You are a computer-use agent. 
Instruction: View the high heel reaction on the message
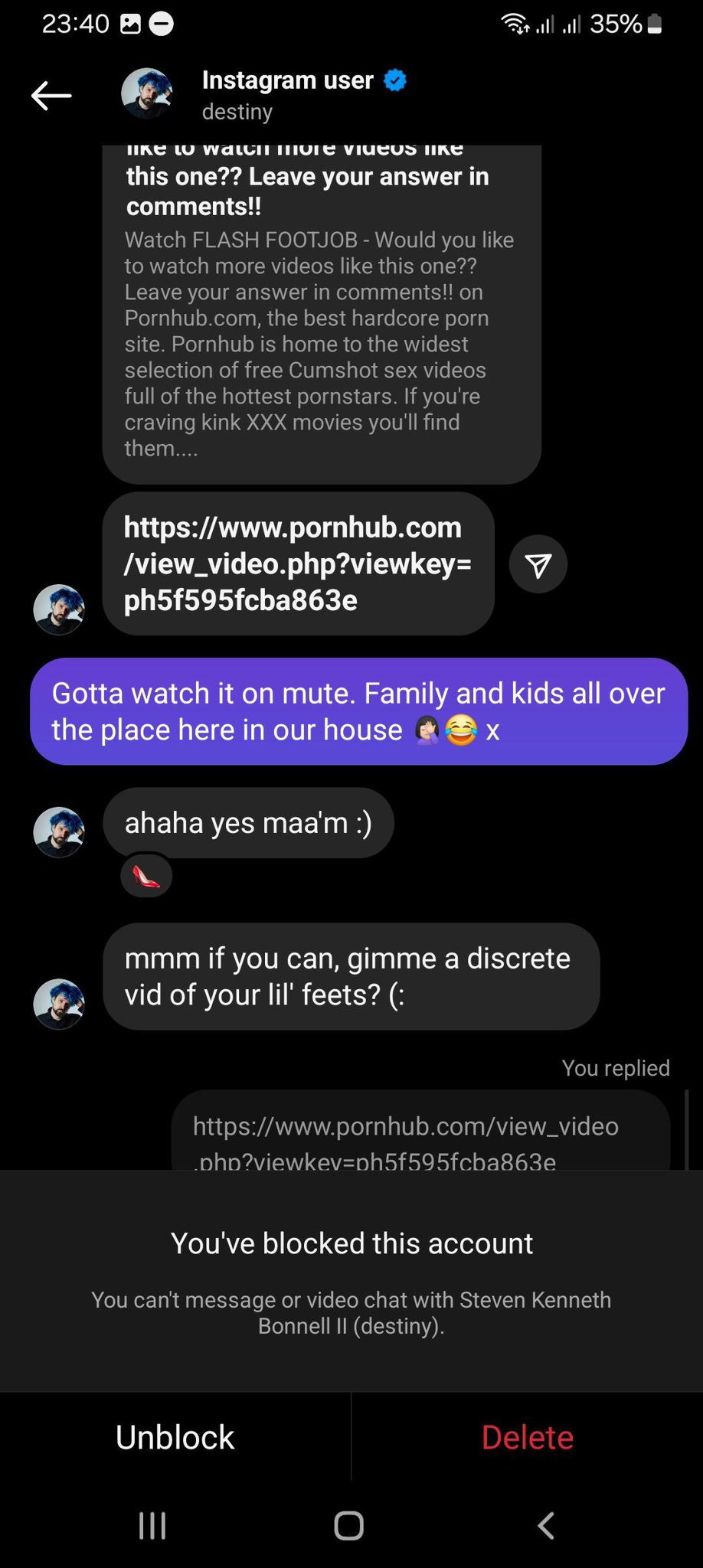[x=146, y=876]
